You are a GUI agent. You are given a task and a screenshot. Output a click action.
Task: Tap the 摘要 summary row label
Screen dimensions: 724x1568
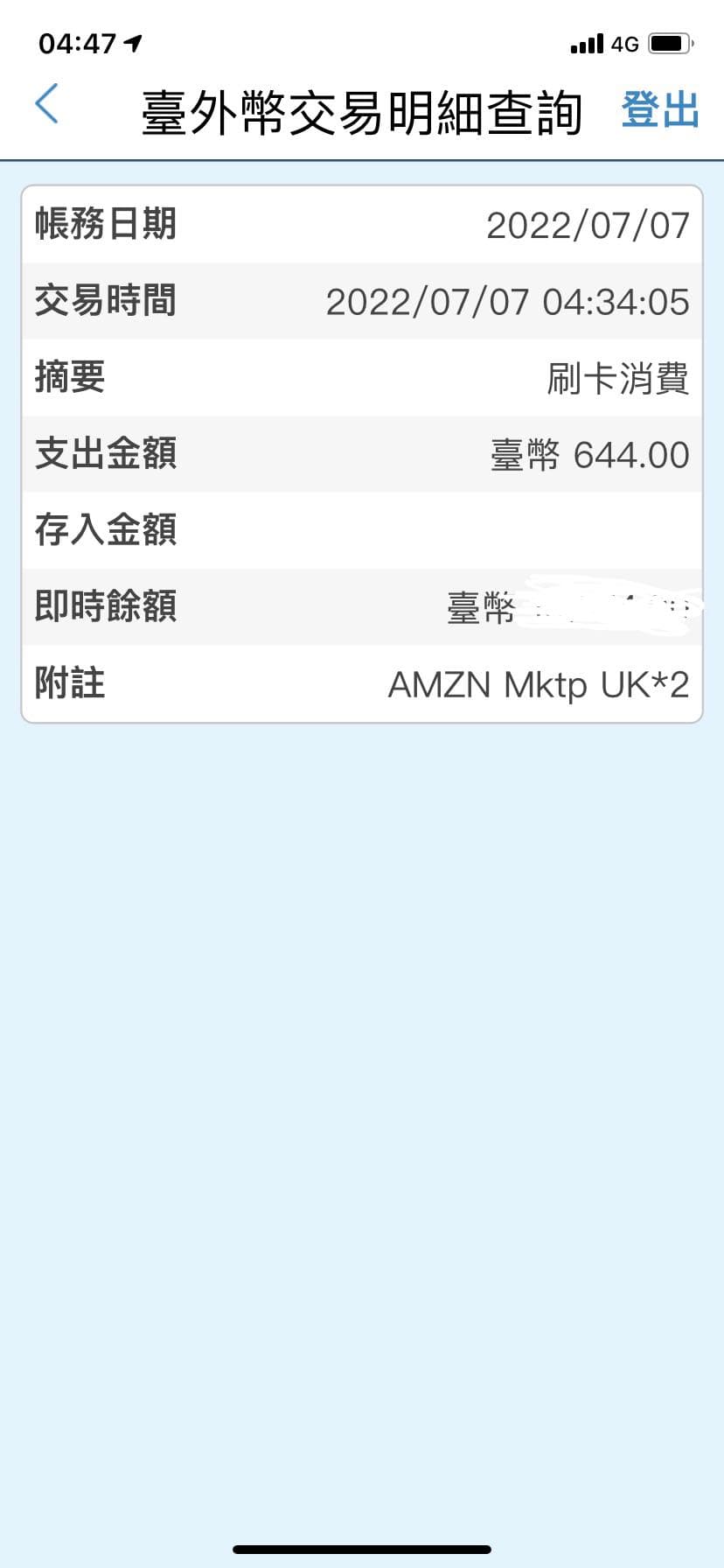tap(69, 378)
